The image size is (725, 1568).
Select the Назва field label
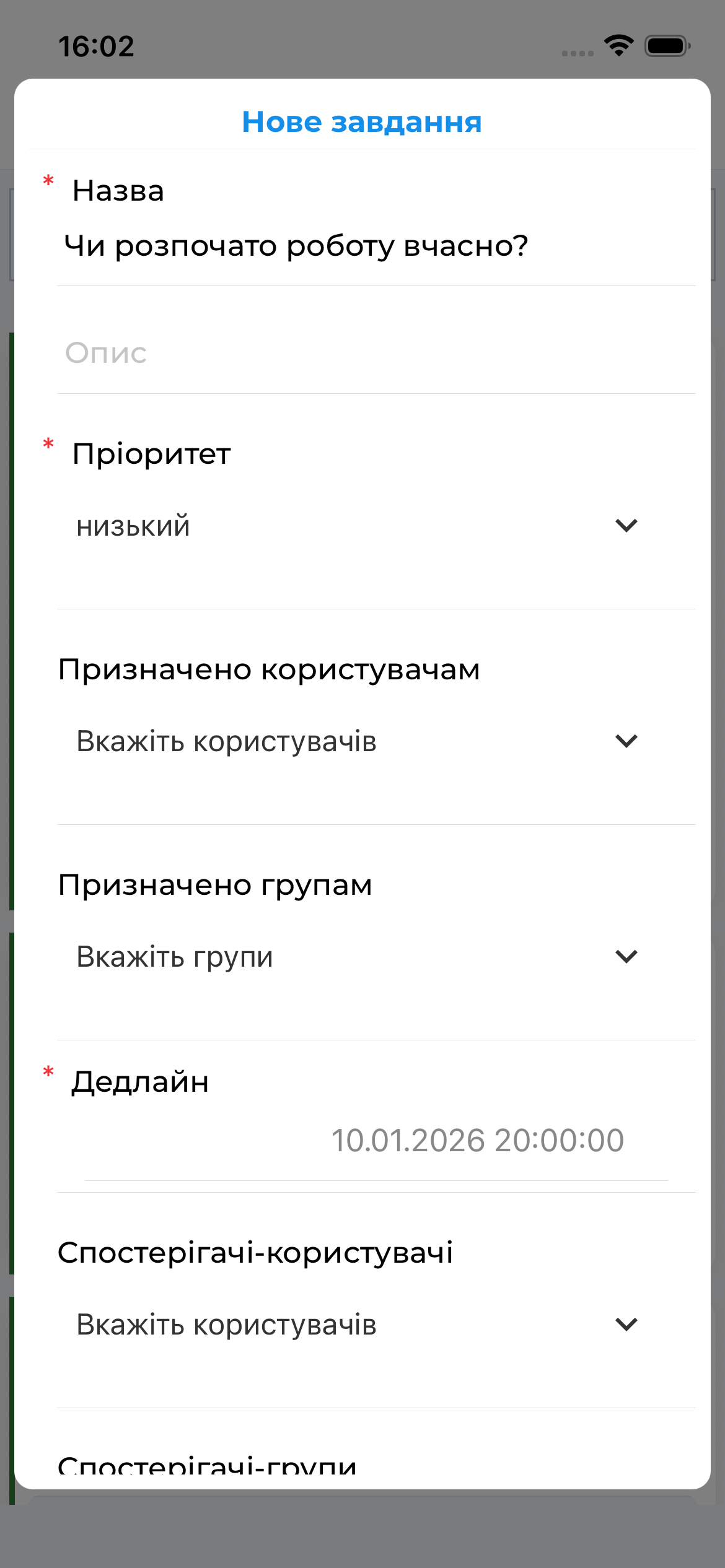coord(118,191)
